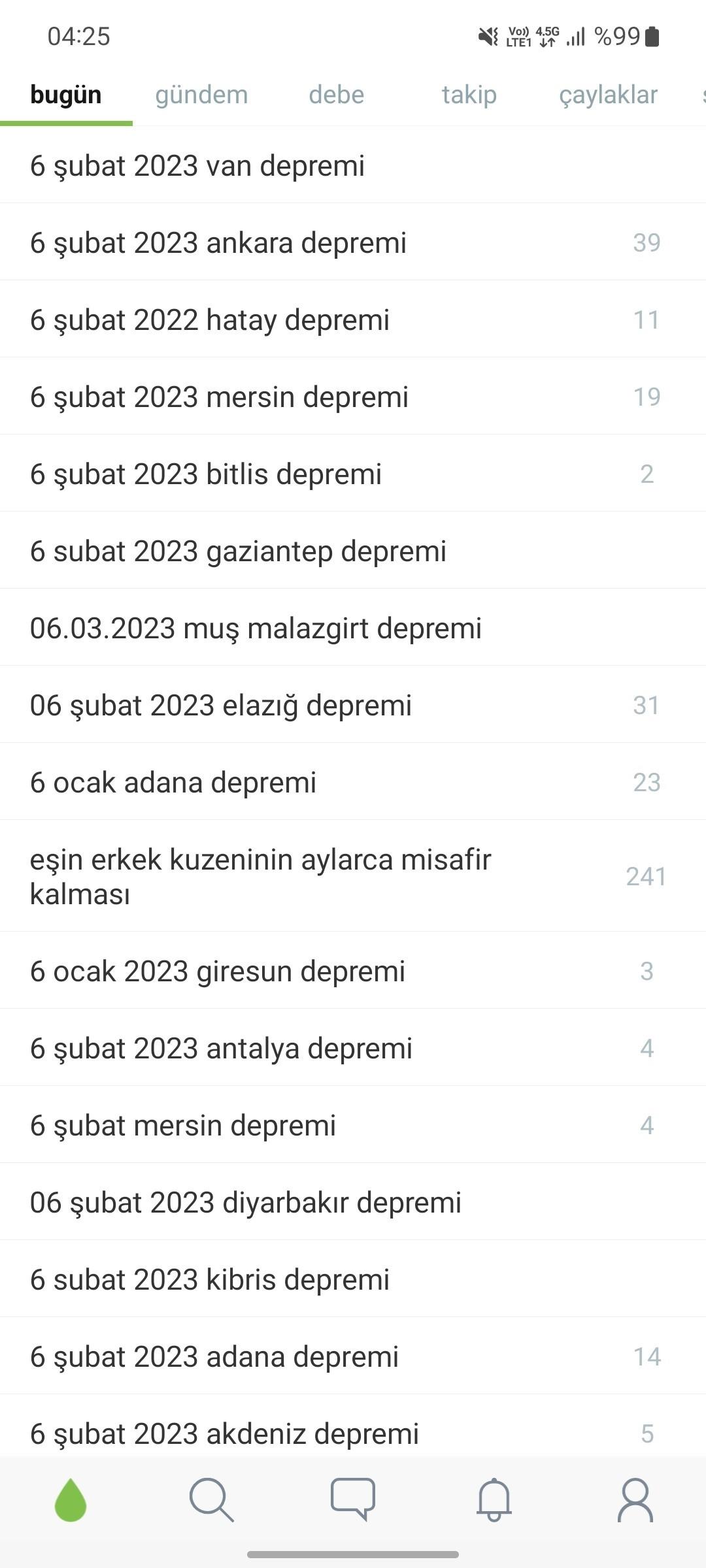This screenshot has width=706, height=1568.
Task: Select the bugün tab
Action: 65,95
